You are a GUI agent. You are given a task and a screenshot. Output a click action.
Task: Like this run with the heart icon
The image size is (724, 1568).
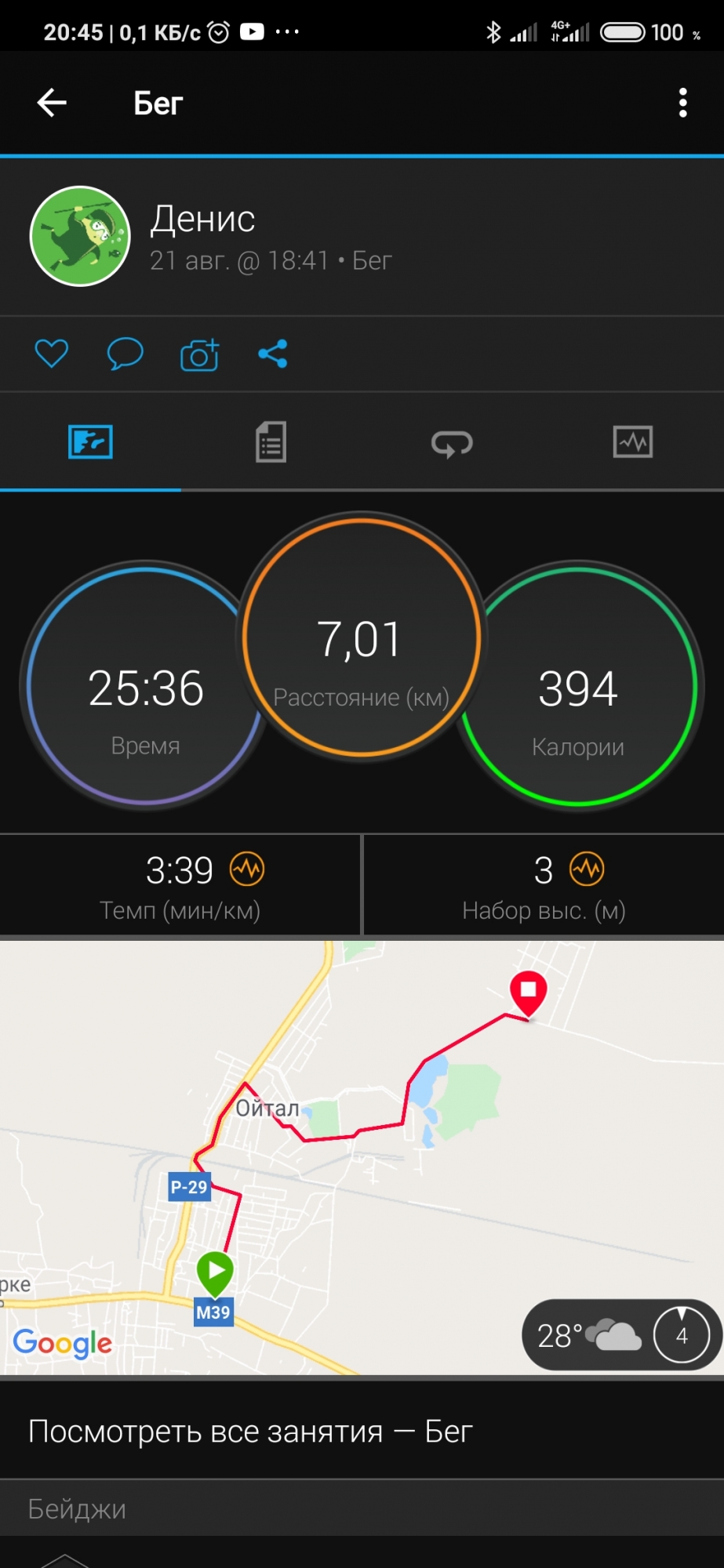[52, 354]
